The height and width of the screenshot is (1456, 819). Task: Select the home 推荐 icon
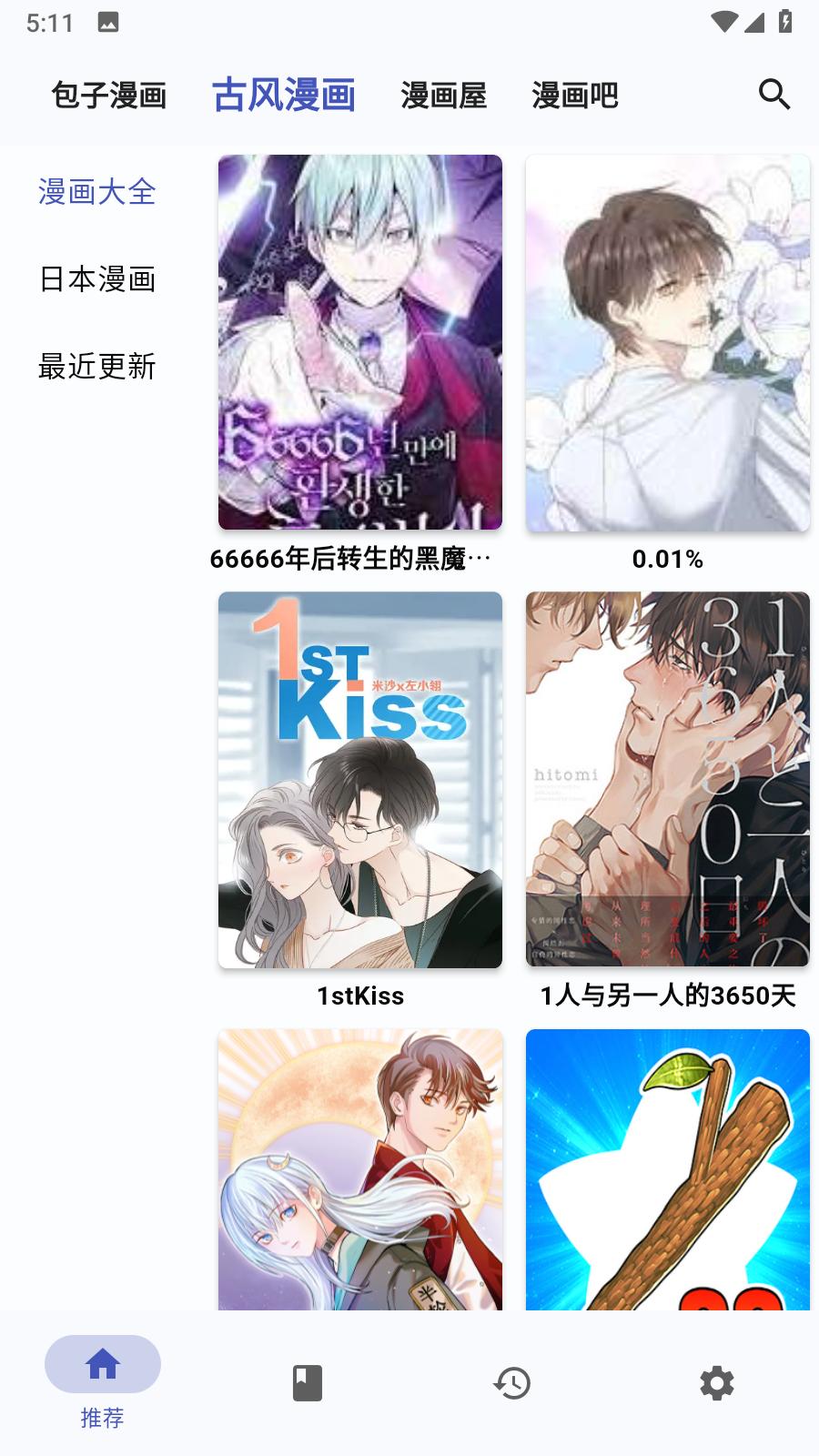(103, 1363)
